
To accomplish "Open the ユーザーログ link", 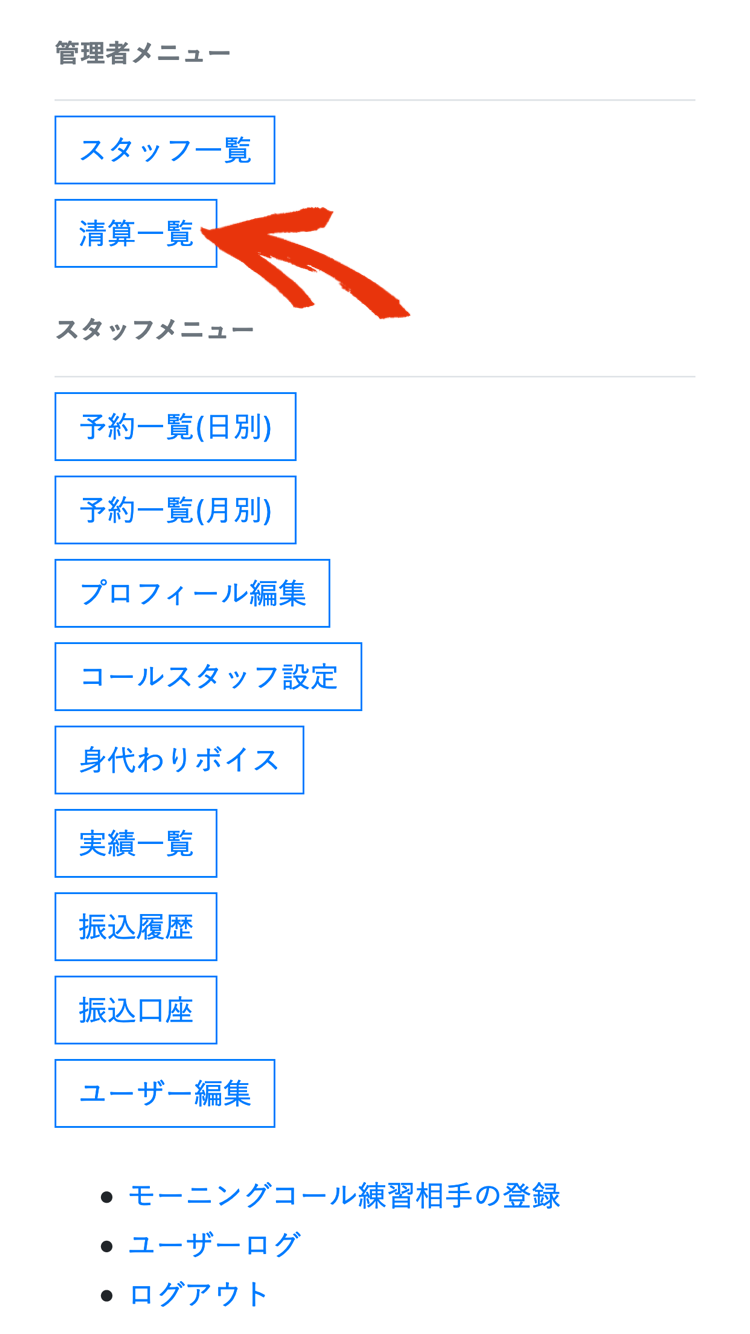I will [x=214, y=1245].
